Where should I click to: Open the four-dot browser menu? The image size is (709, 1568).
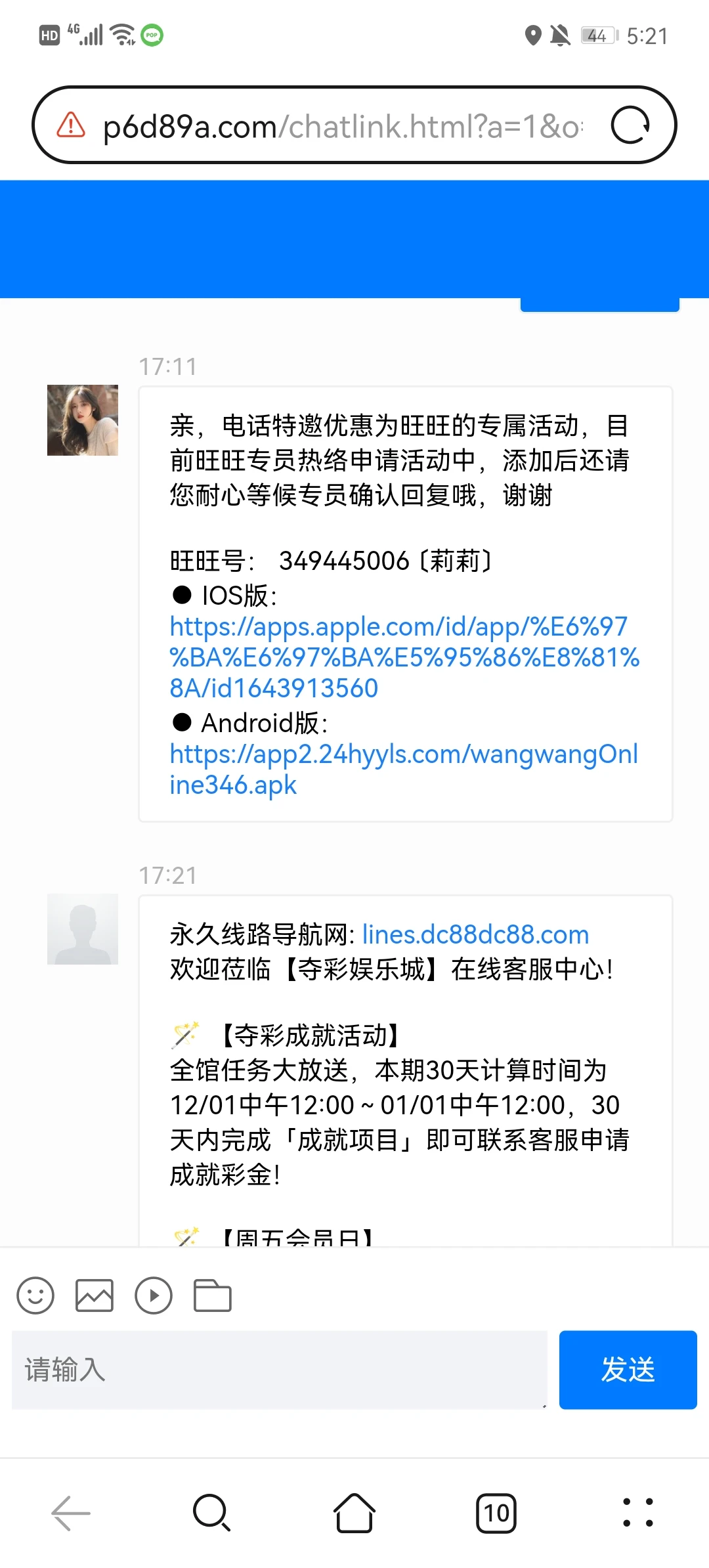638,1513
